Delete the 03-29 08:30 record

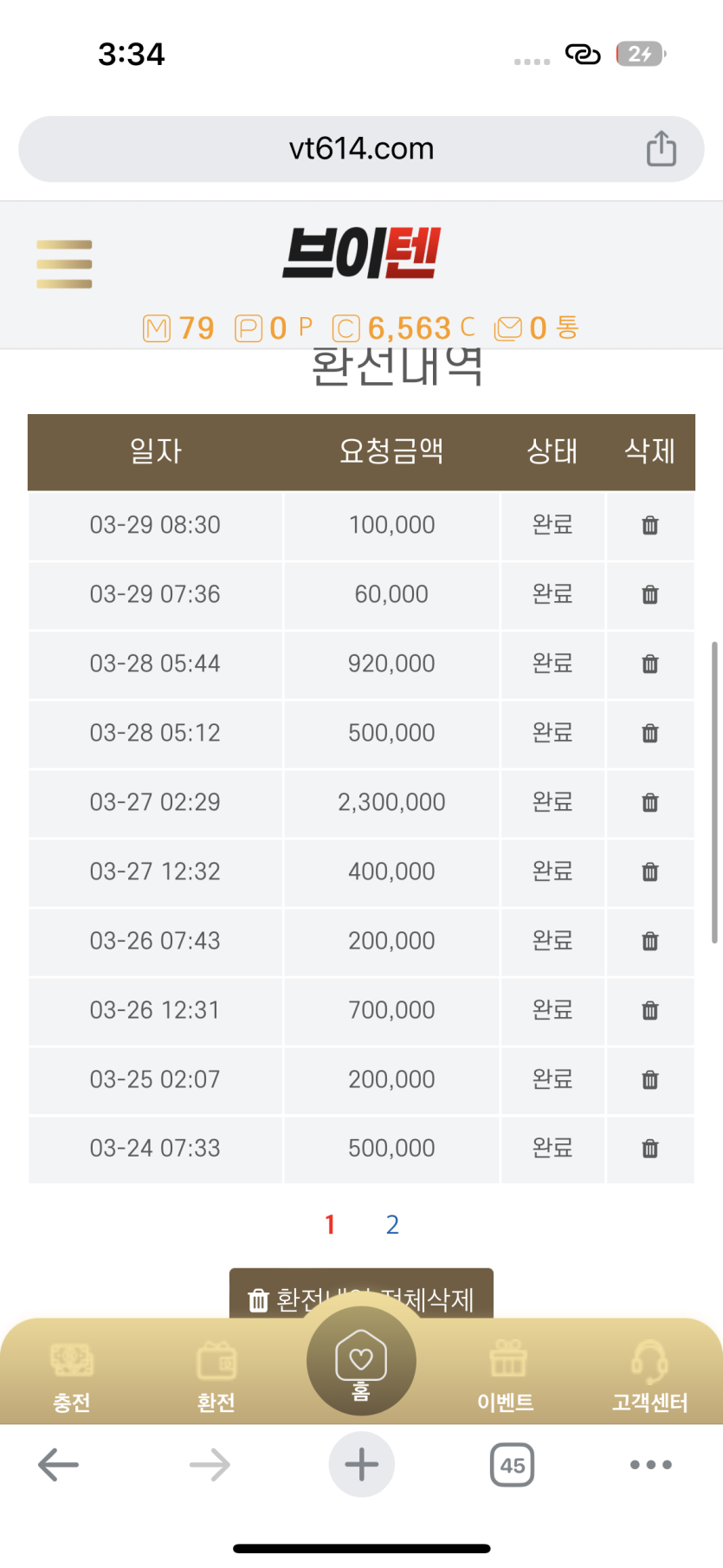[650, 526]
